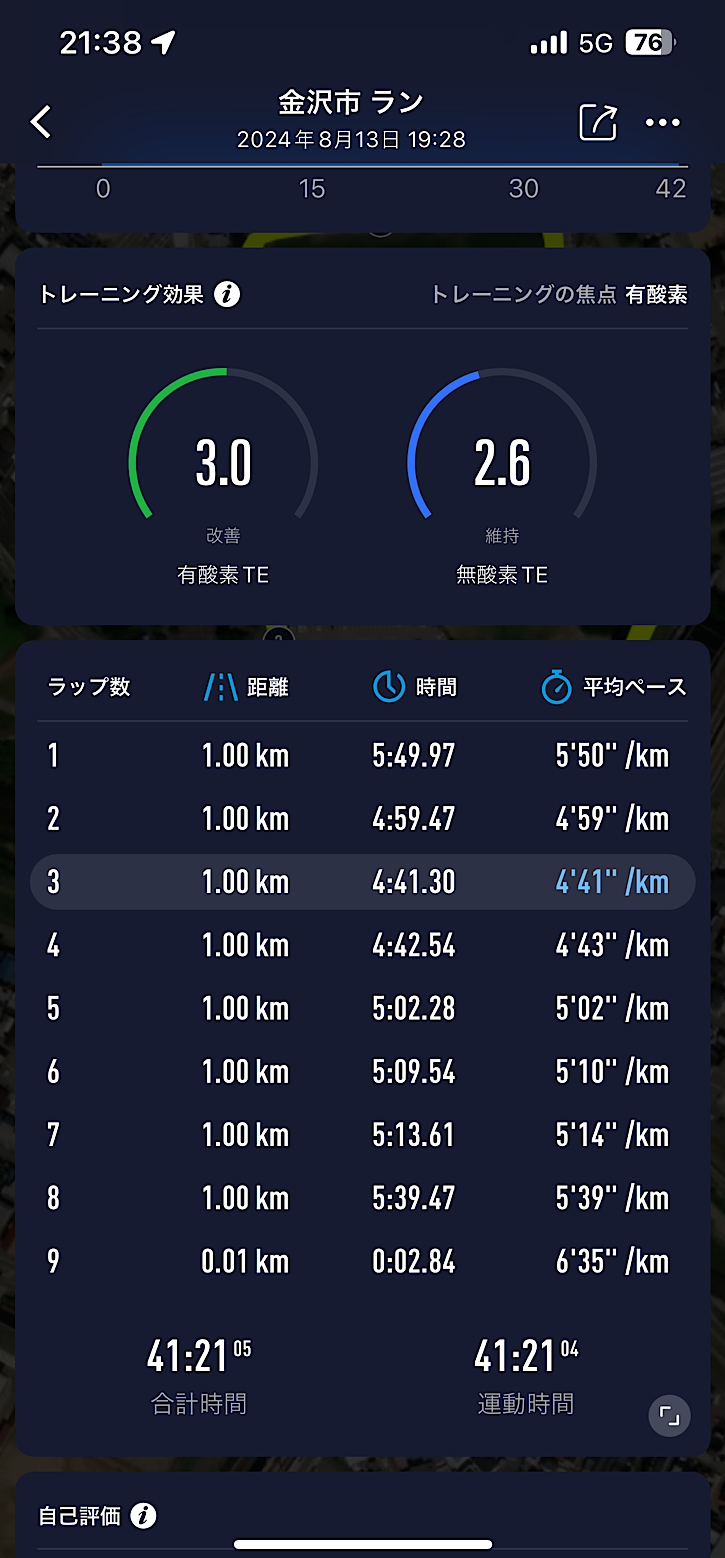Select lap 9 row with 0:02.84
The height and width of the screenshot is (1558, 725).
[x=362, y=1261]
